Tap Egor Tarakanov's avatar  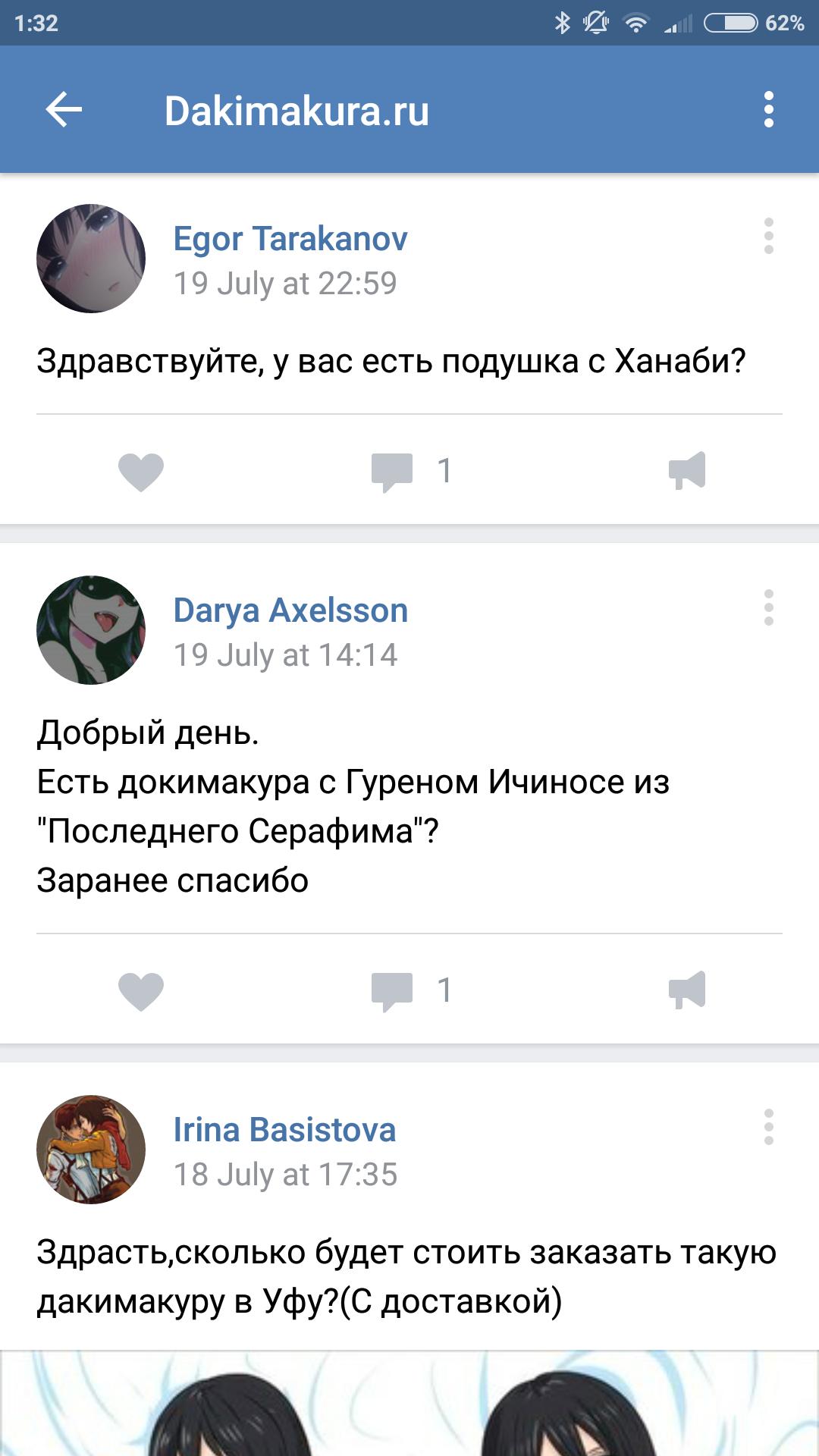[91, 259]
